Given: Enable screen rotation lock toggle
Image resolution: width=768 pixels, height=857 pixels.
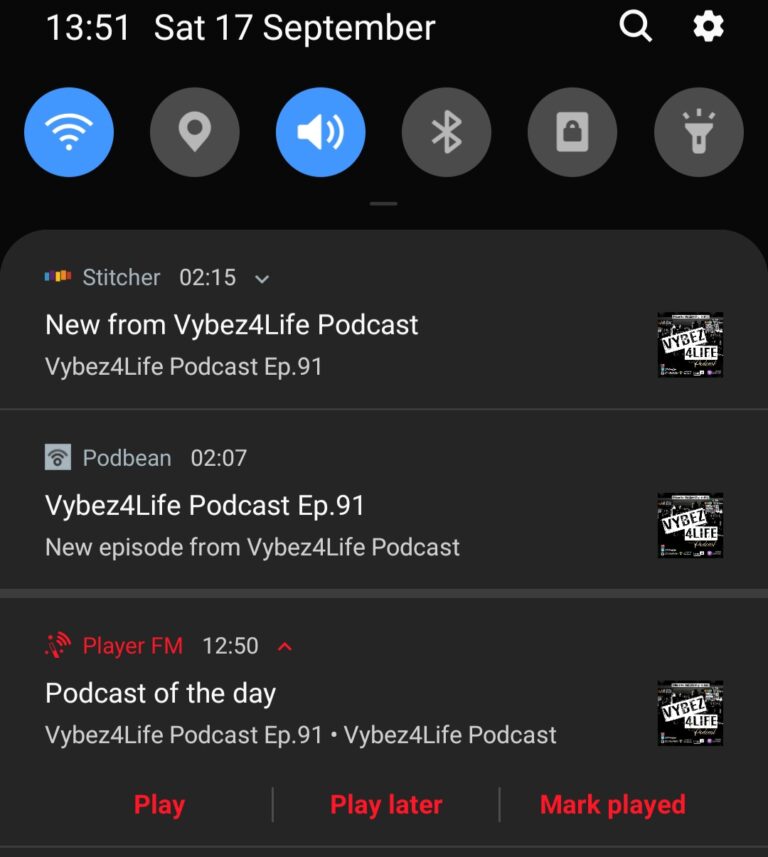Looking at the screenshot, I should [572, 132].
